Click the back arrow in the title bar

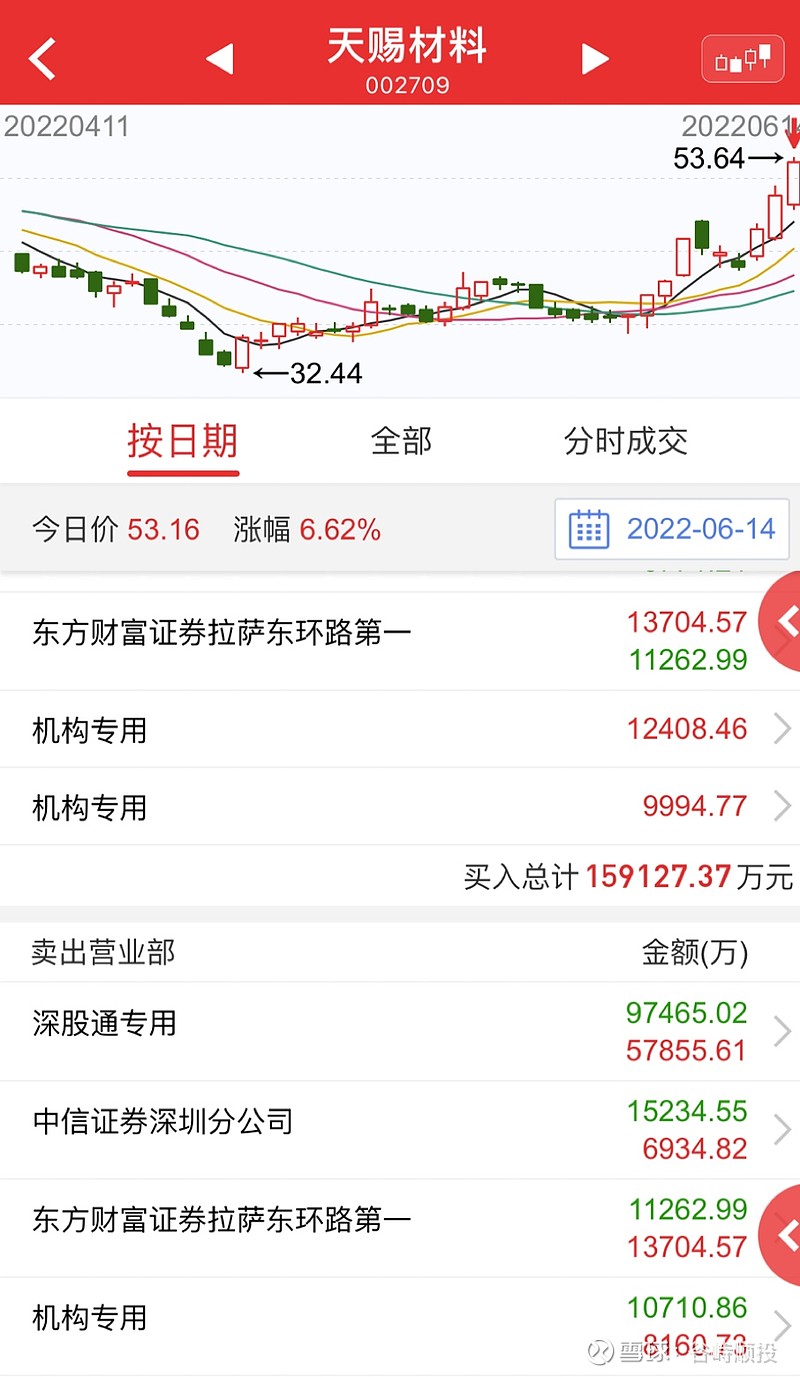coord(40,57)
